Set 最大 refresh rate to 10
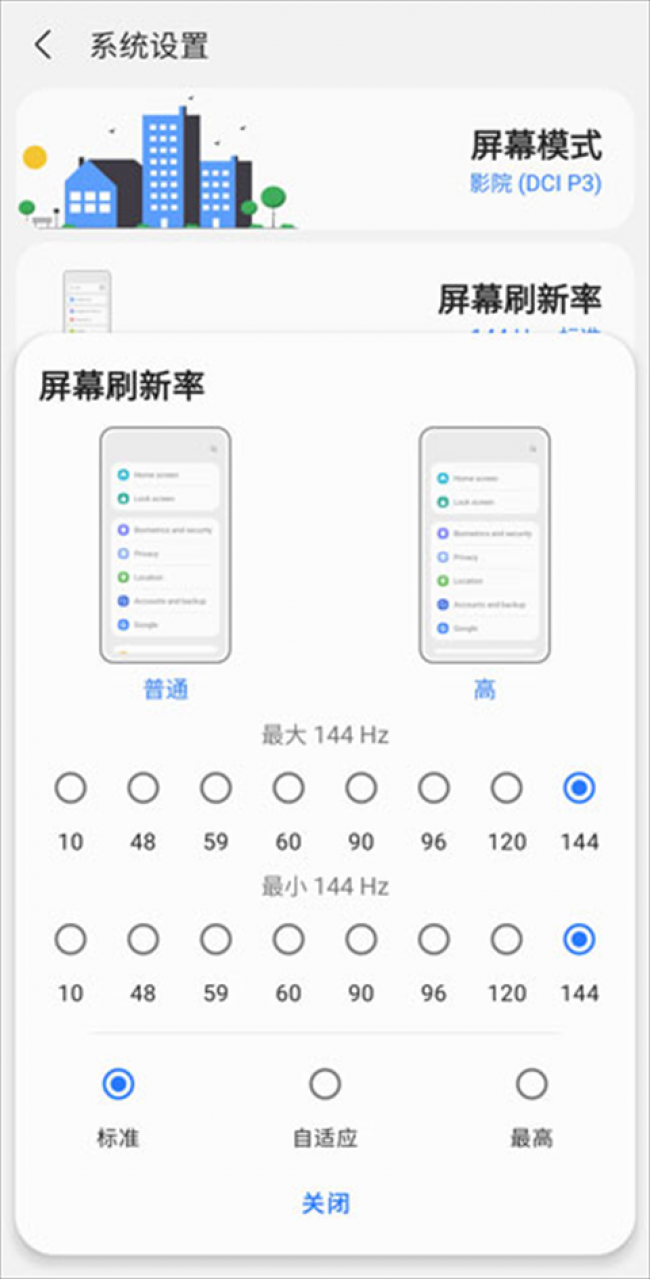 point(70,789)
